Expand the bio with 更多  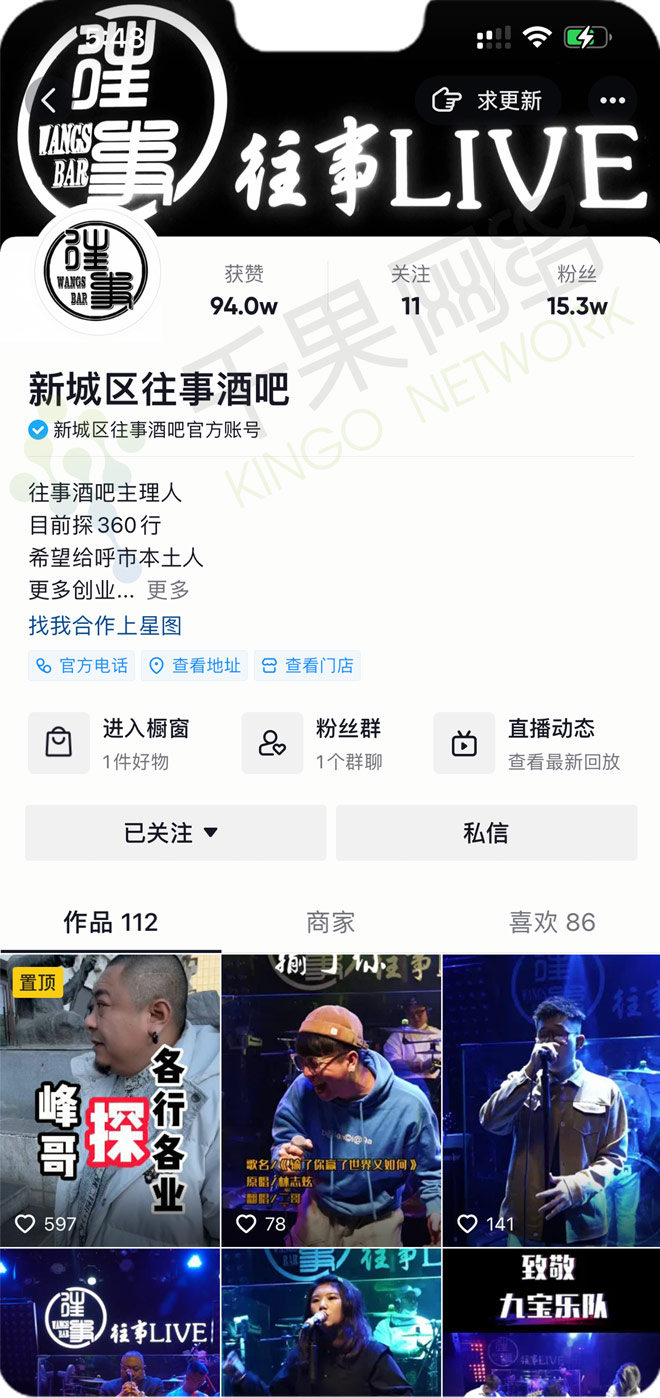(x=168, y=590)
